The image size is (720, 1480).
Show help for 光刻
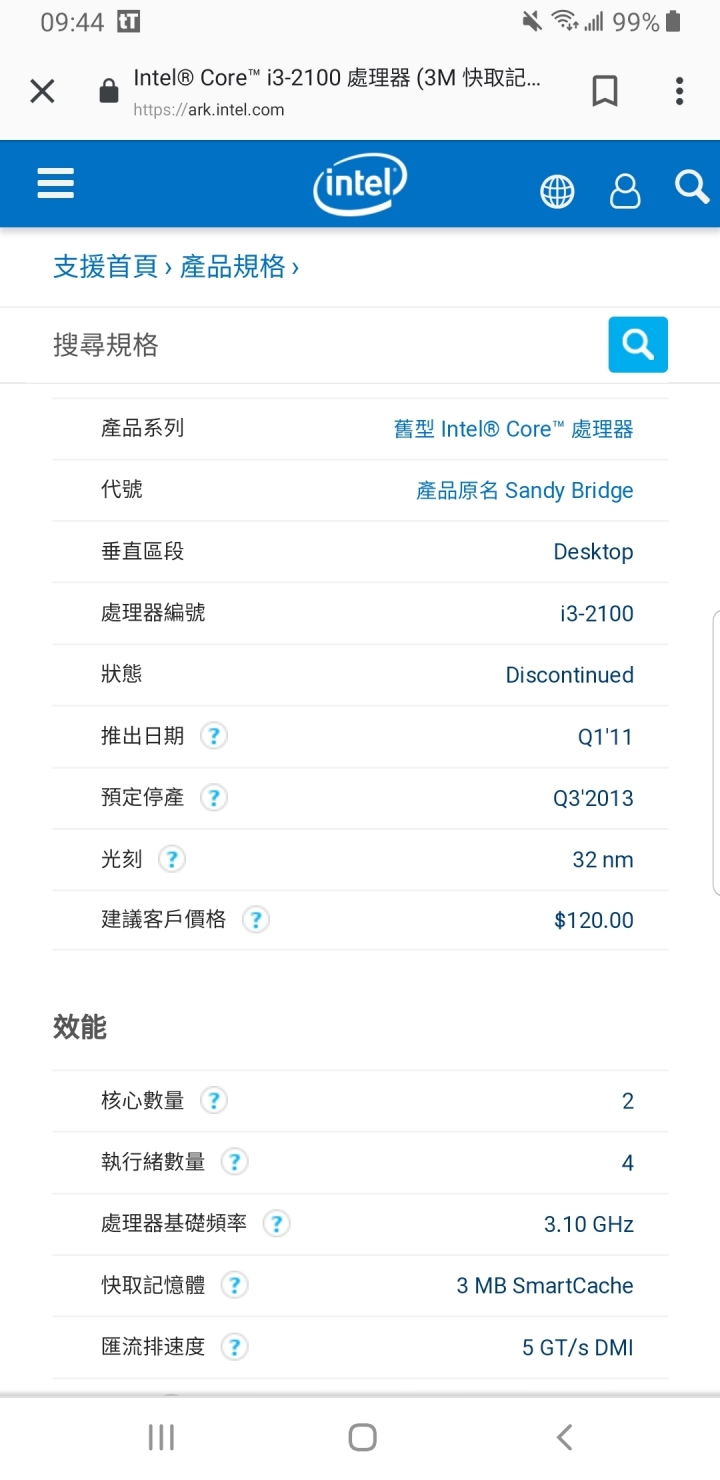172,859
